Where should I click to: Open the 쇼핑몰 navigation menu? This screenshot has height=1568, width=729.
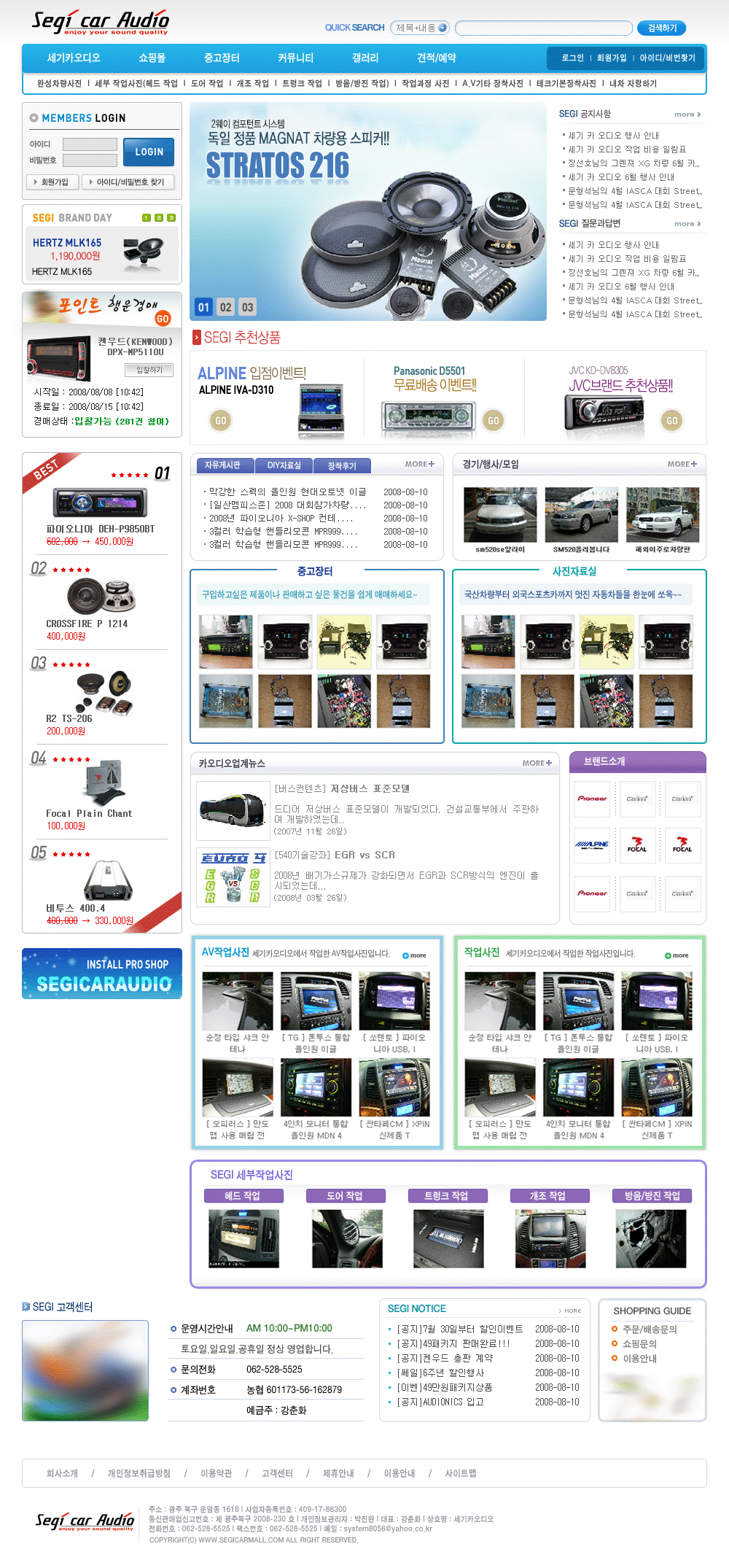click(x=152, y=58)
